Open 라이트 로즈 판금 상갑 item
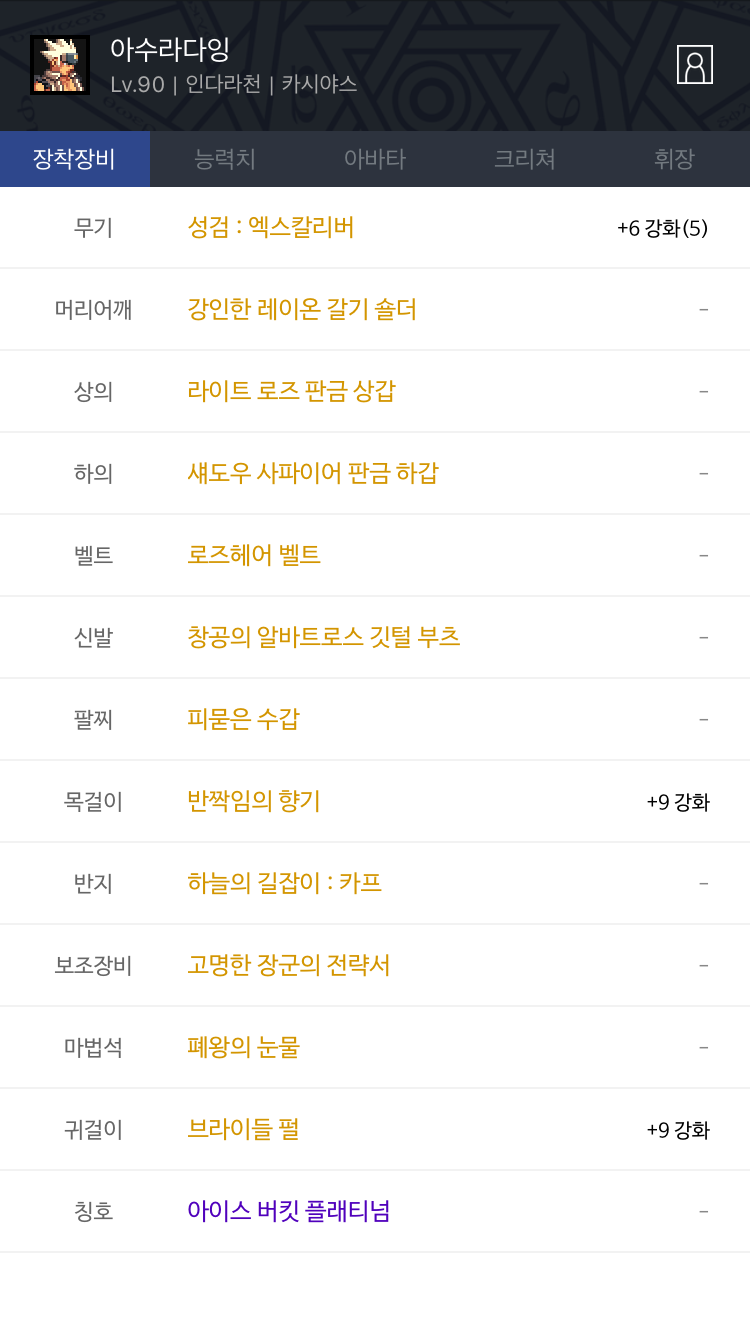 pos(291,391)
